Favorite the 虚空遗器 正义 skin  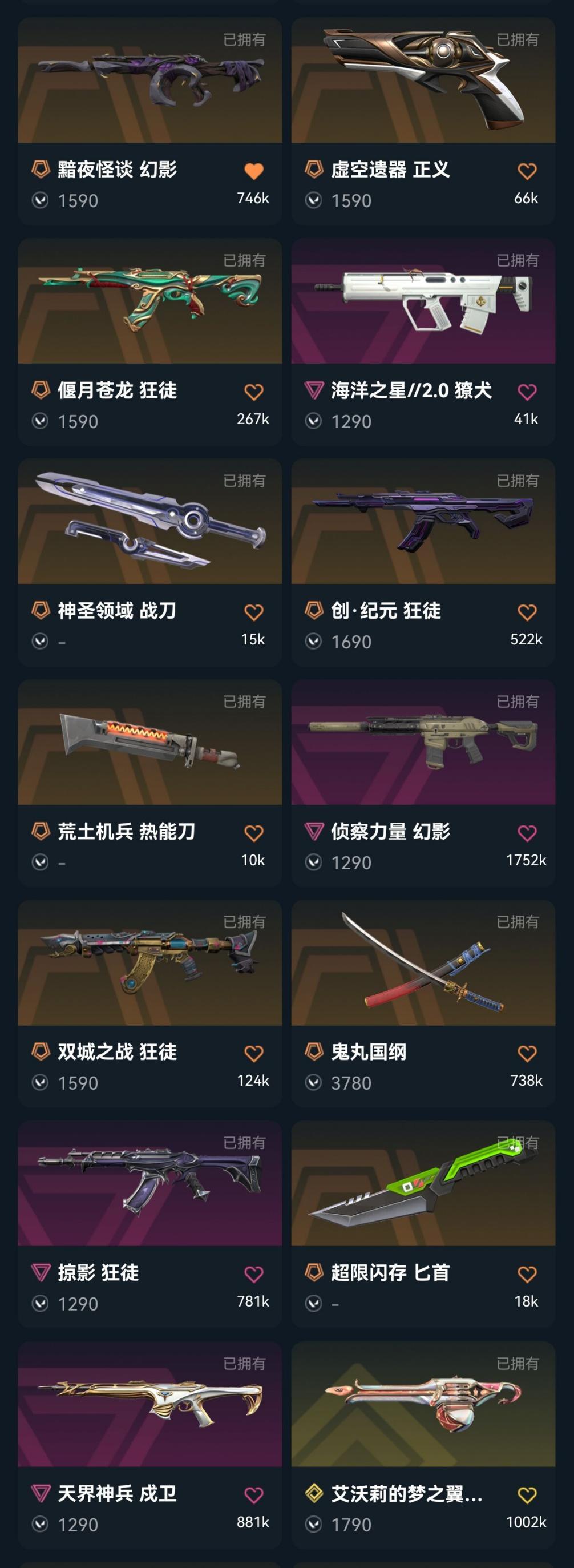tap(527, 172)
